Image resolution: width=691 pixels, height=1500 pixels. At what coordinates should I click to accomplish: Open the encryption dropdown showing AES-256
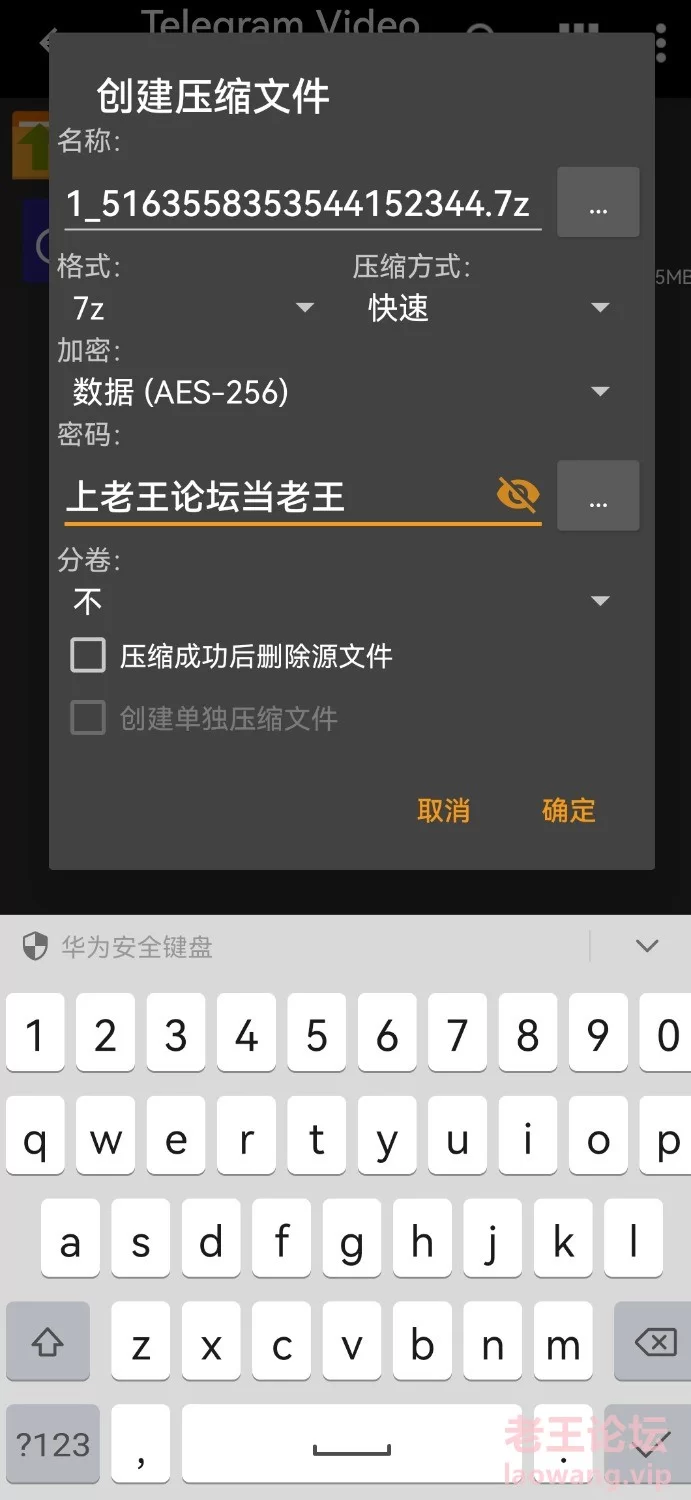point(340,392)
